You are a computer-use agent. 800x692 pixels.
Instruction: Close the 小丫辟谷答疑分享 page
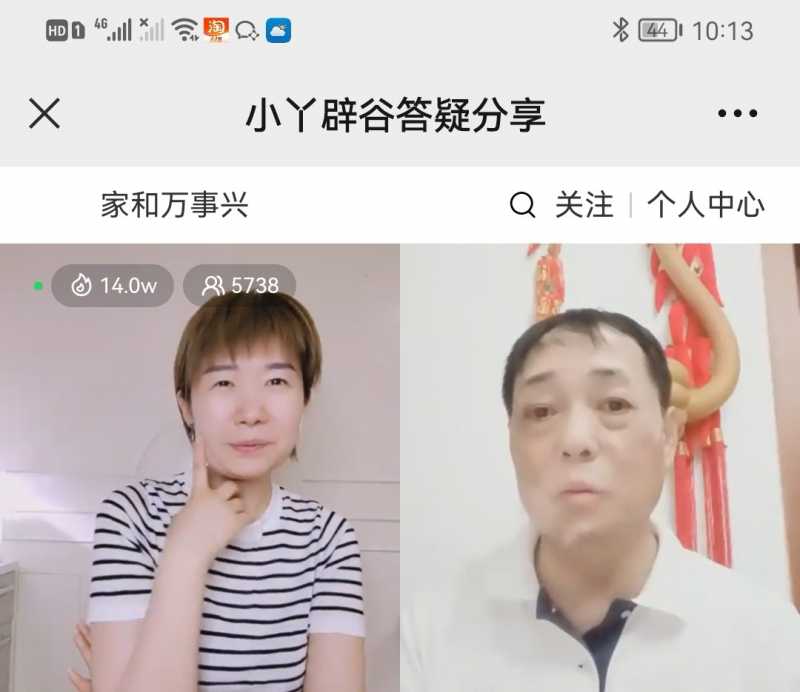pos(44,114)
